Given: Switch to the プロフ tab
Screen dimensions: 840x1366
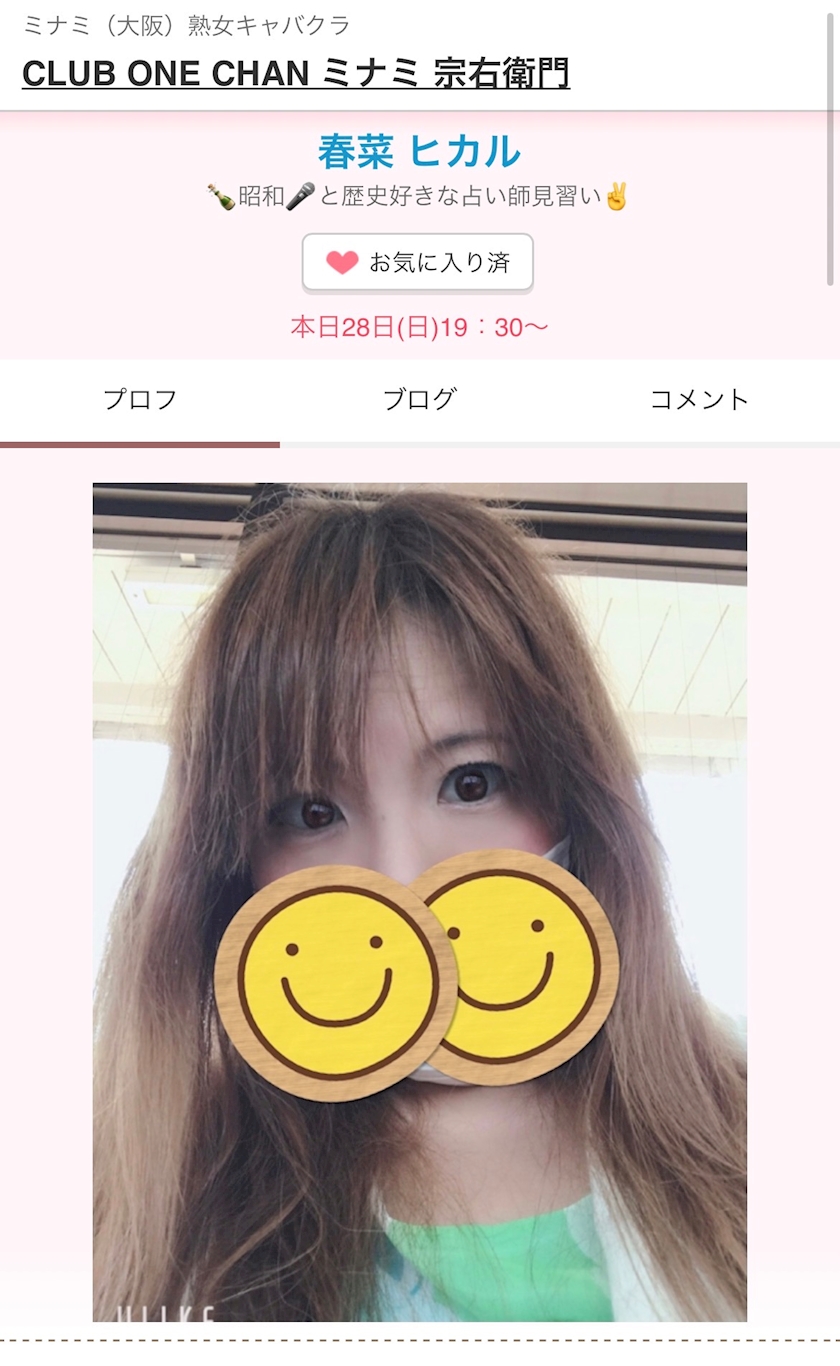Looking at the screenshot, I should (140, 400).
